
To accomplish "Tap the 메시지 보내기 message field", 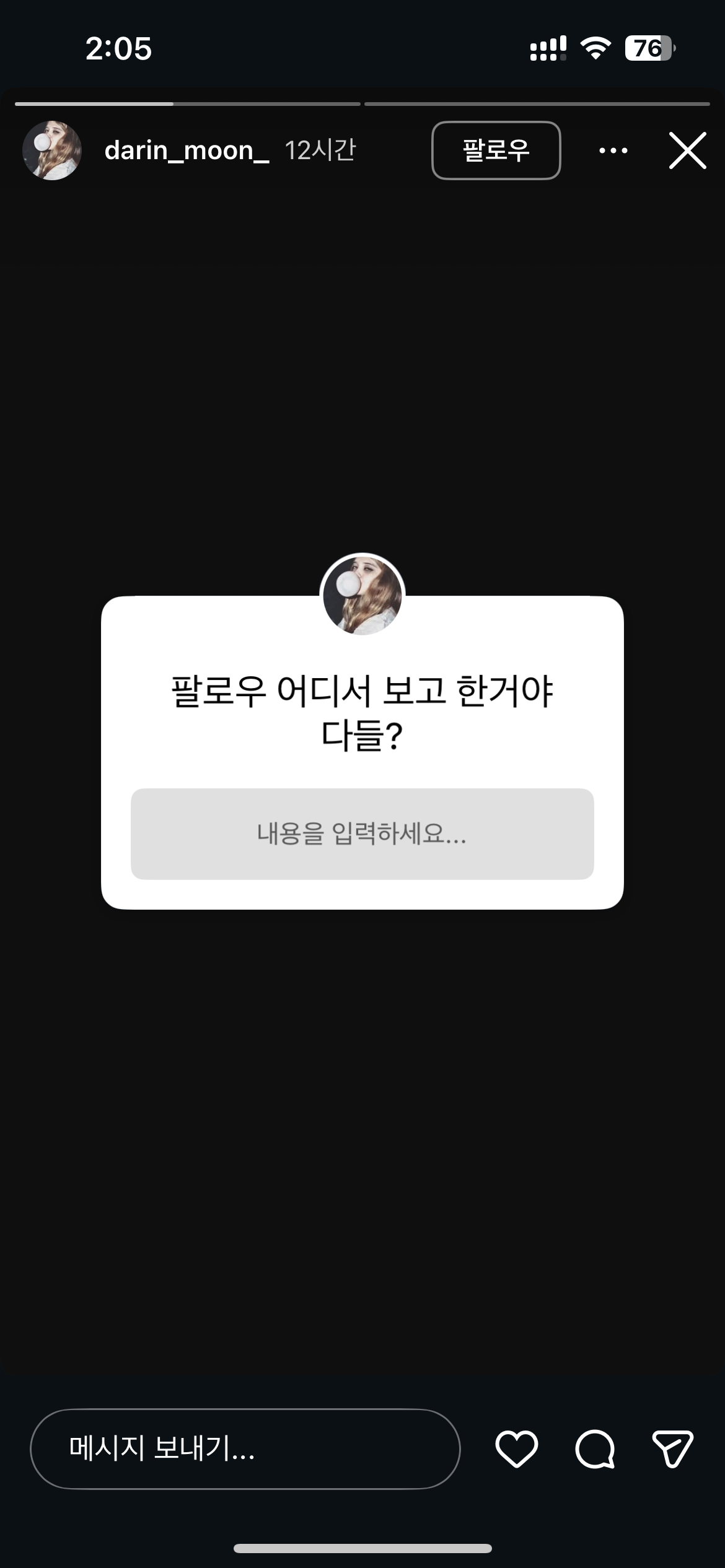I will click(245, 1449).
